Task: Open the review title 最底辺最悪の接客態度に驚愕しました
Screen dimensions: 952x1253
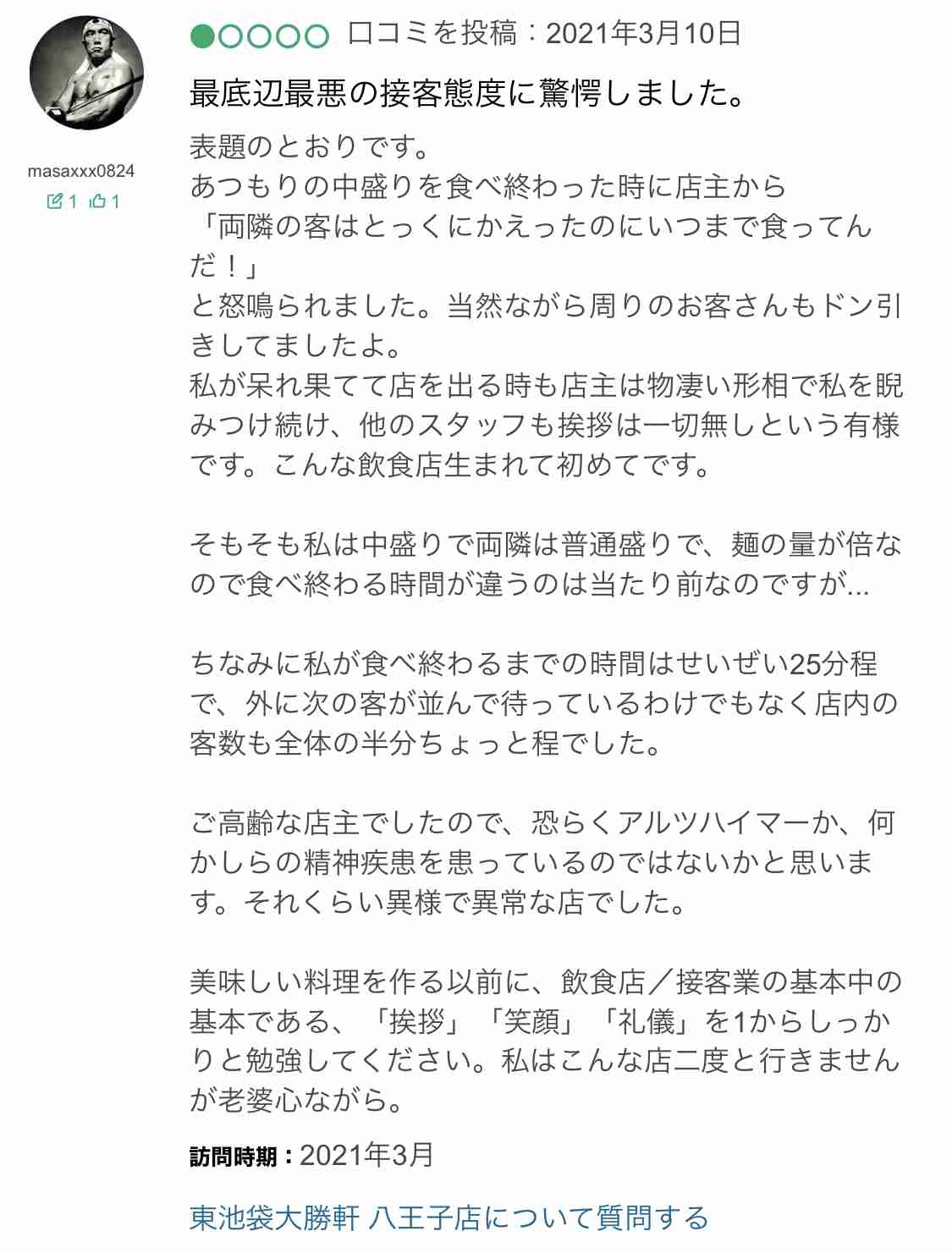Action: 467,93
